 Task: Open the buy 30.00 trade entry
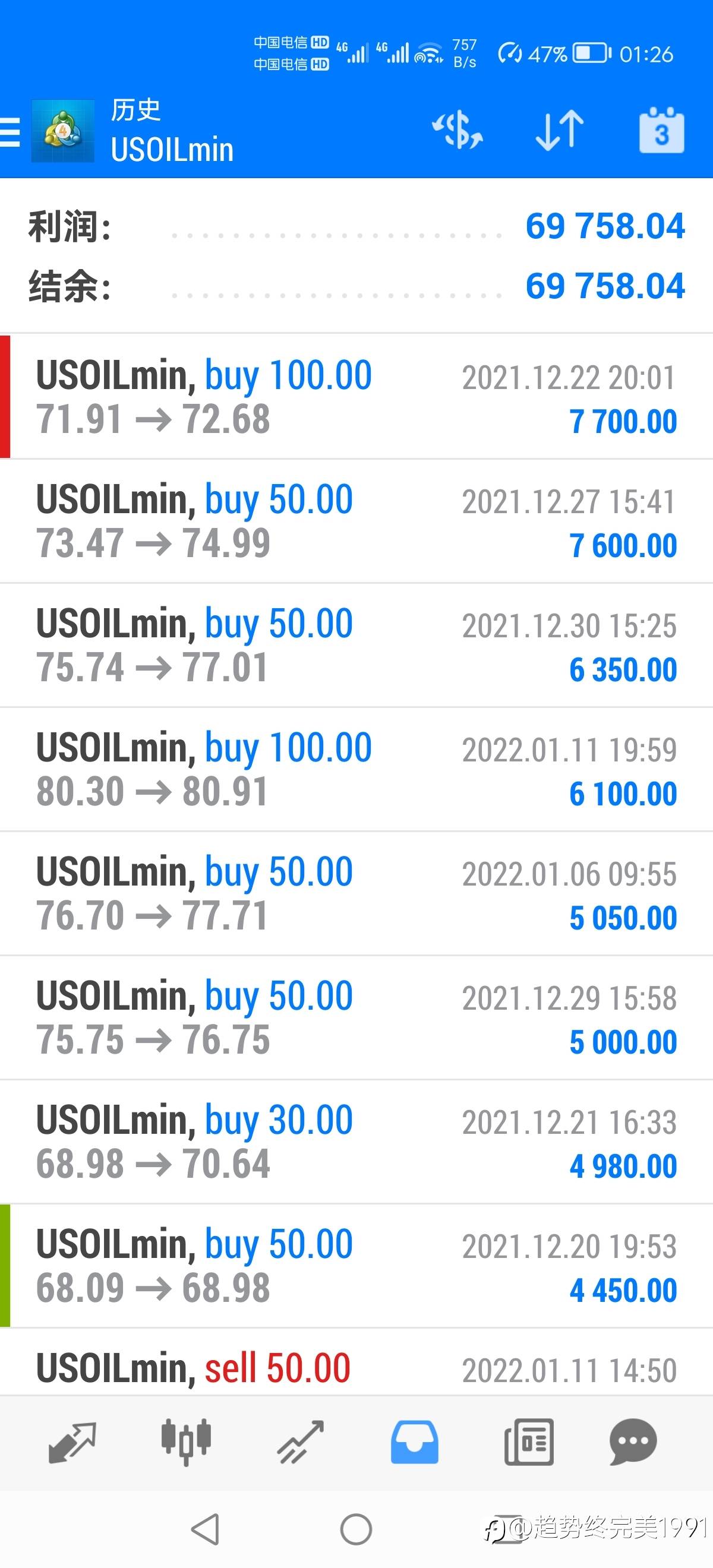coord(356,1142)
